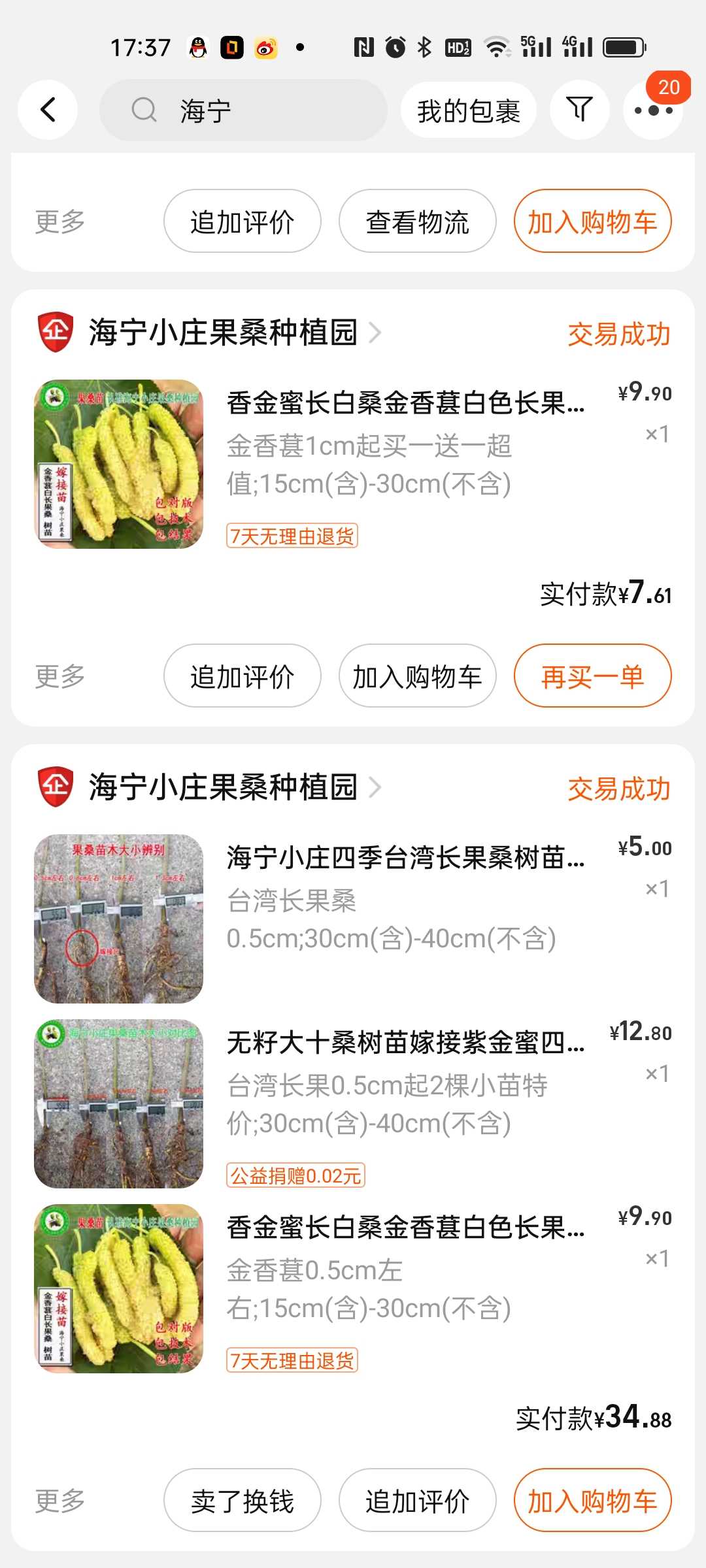Image resolution: width=706 pixels, height=1568 pixels.
Task: Tap 加入购物车 next to 查看物流
Action: tap(592, 221)
